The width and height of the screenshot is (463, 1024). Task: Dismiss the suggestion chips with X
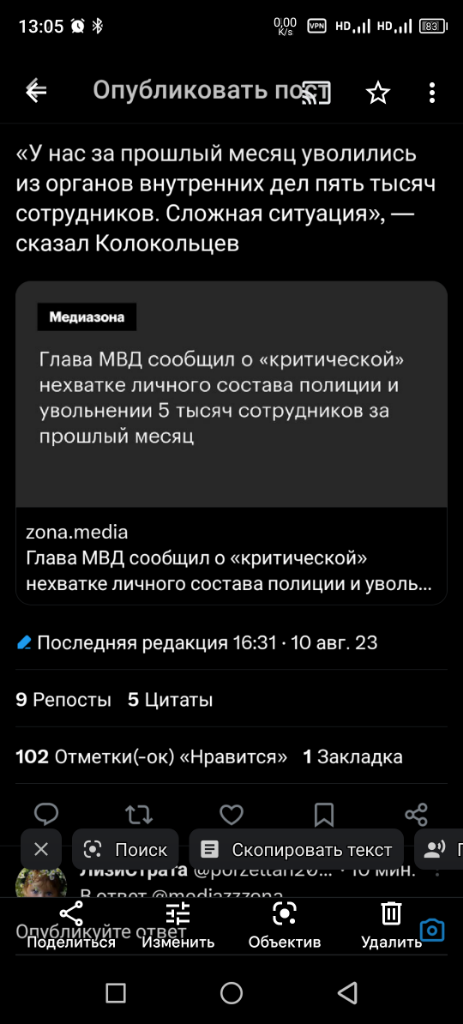(x=41, y=850)
